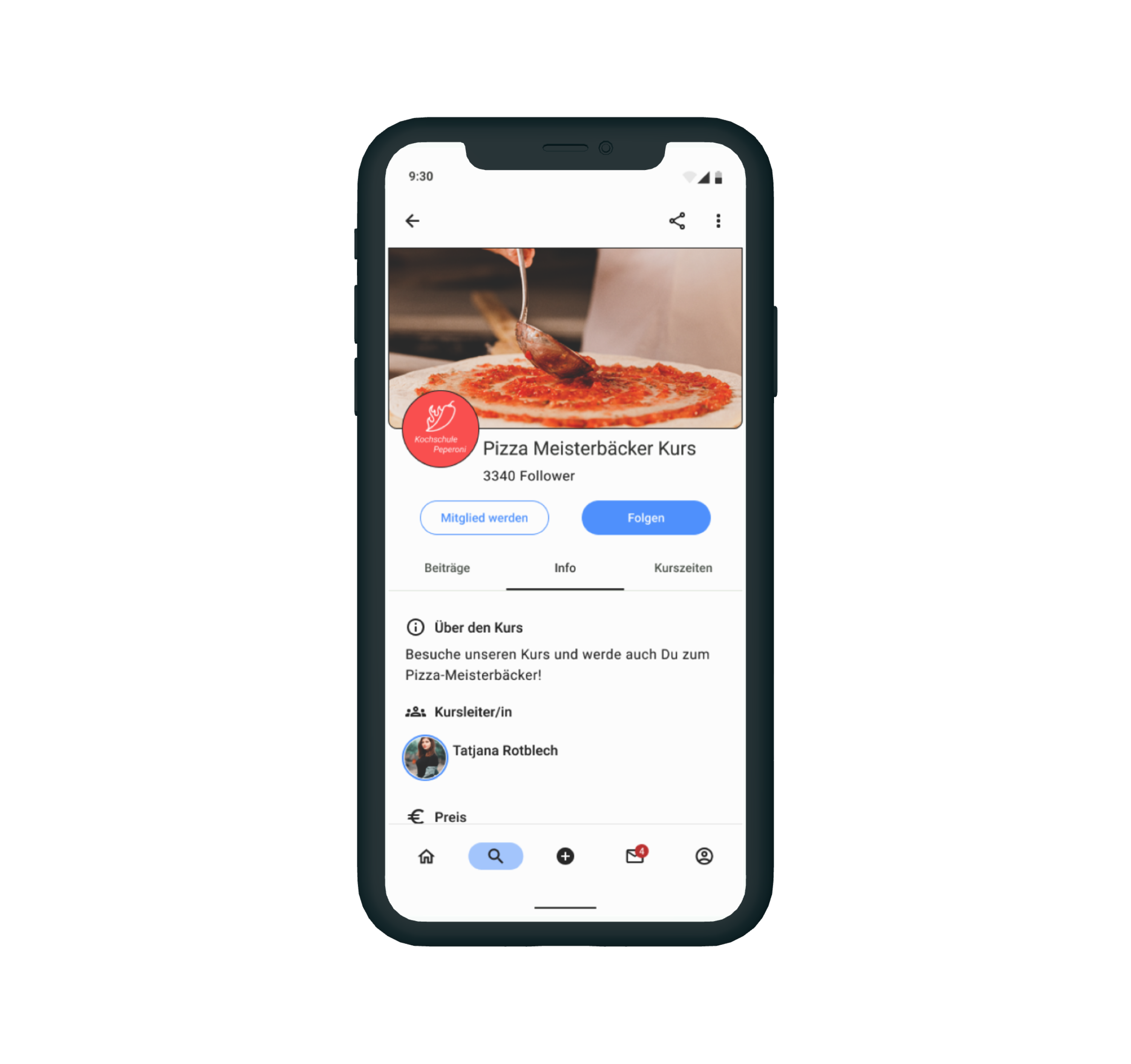Tap the Mitglied werden button
The height and width of the screenshot is (1064, 1131).
point(484,517)
